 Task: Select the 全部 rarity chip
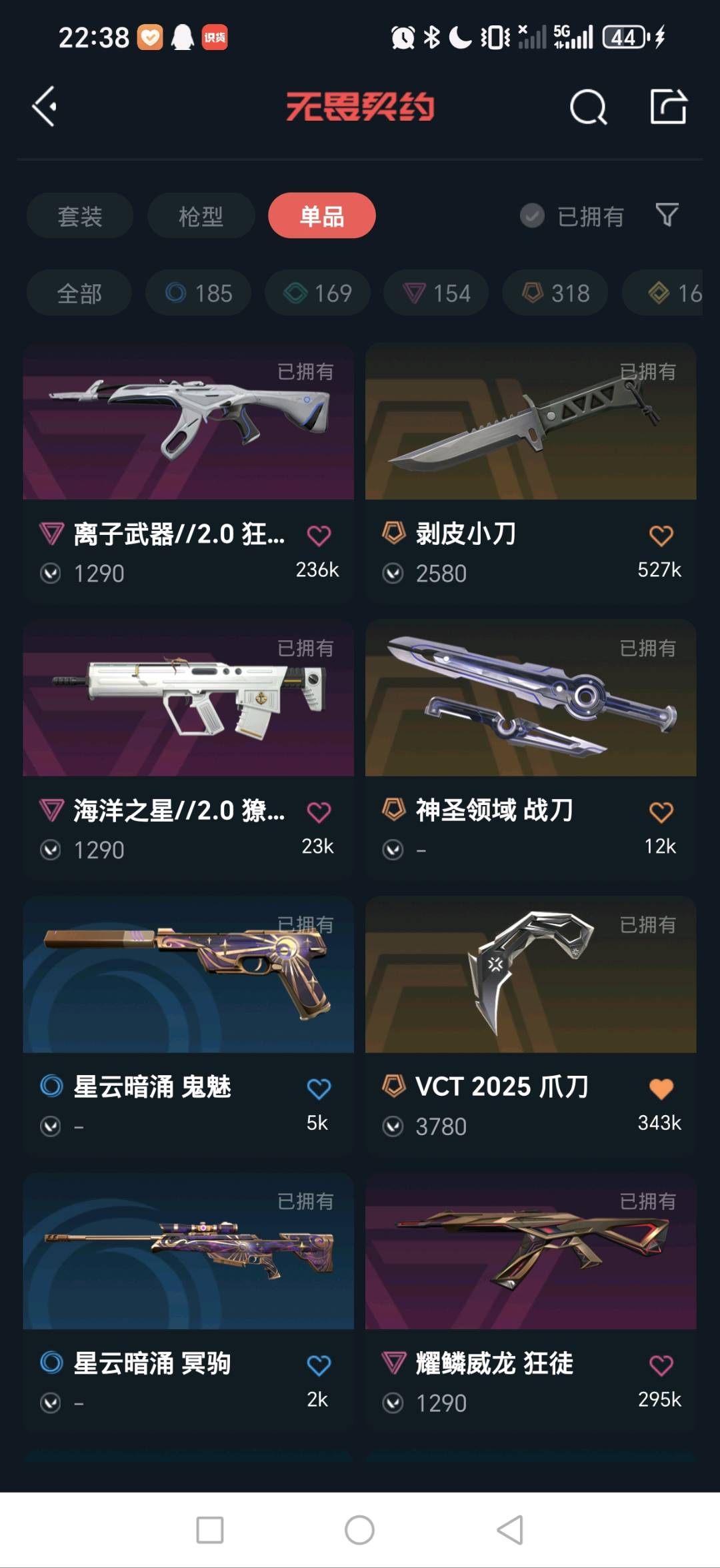click(79, 293)
